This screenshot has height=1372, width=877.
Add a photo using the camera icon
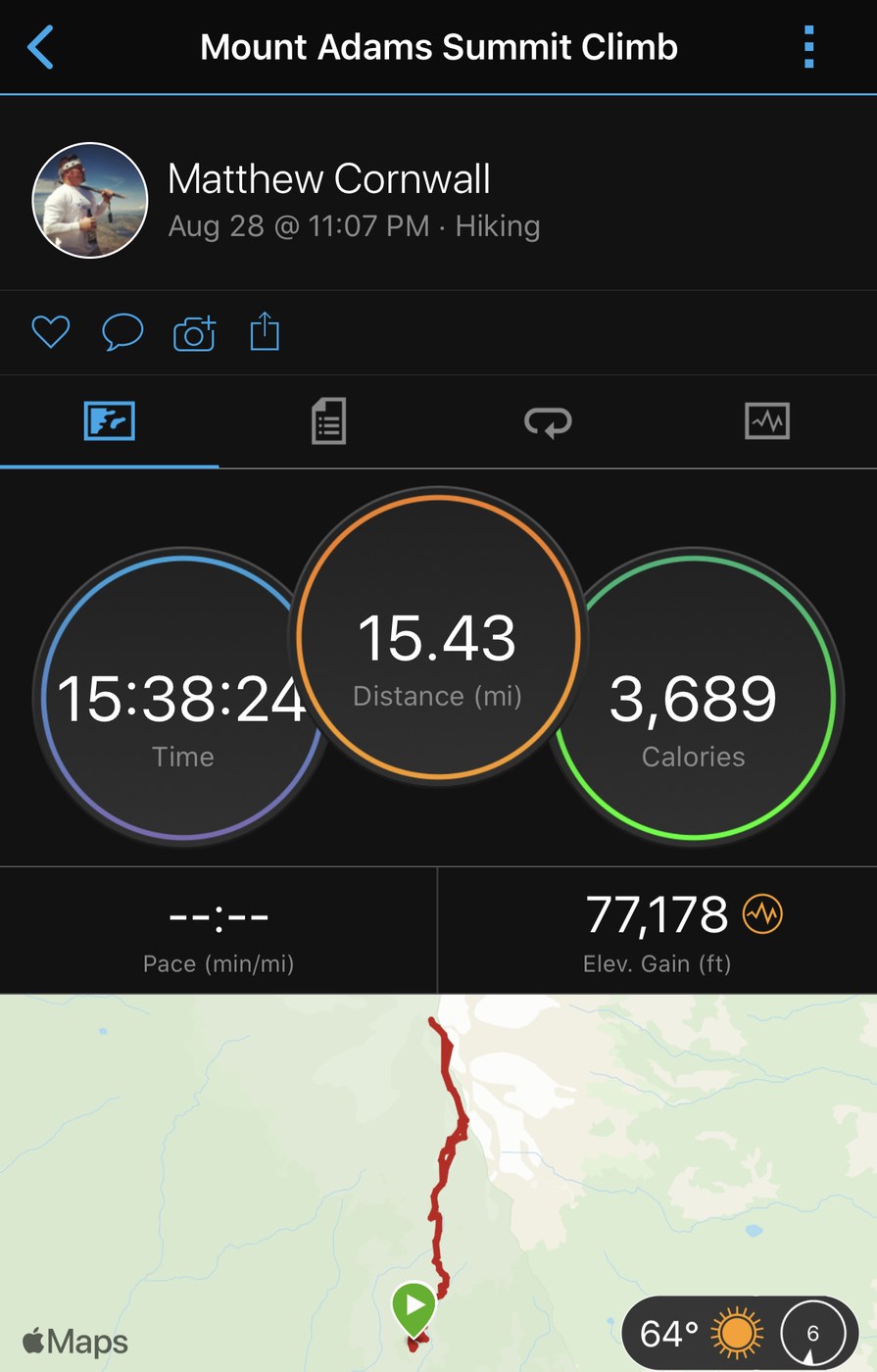pyautogui.click(x=194, y=333)
